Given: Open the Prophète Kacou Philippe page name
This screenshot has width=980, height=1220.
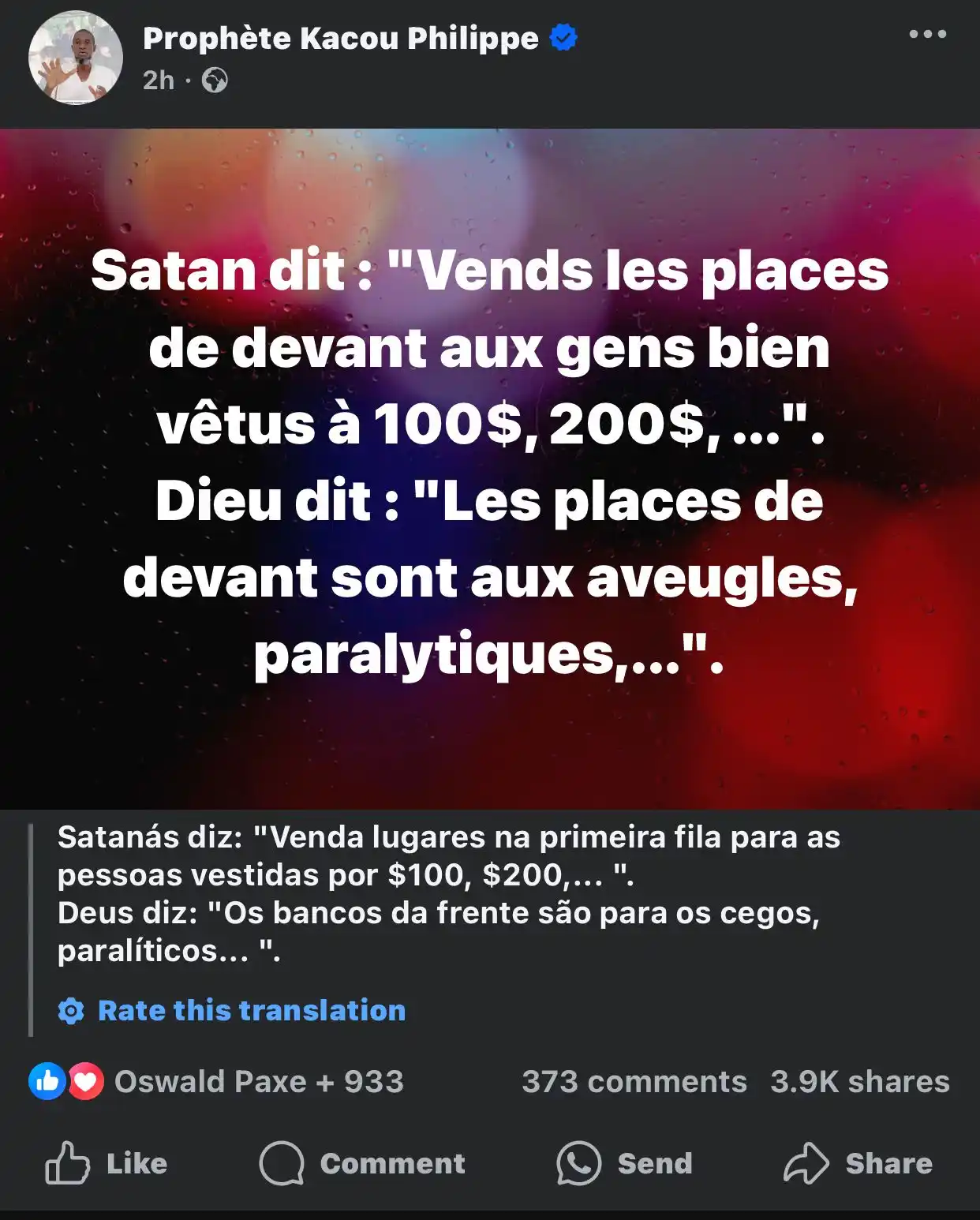Looking at the screenshot, I should pos(340,38).
